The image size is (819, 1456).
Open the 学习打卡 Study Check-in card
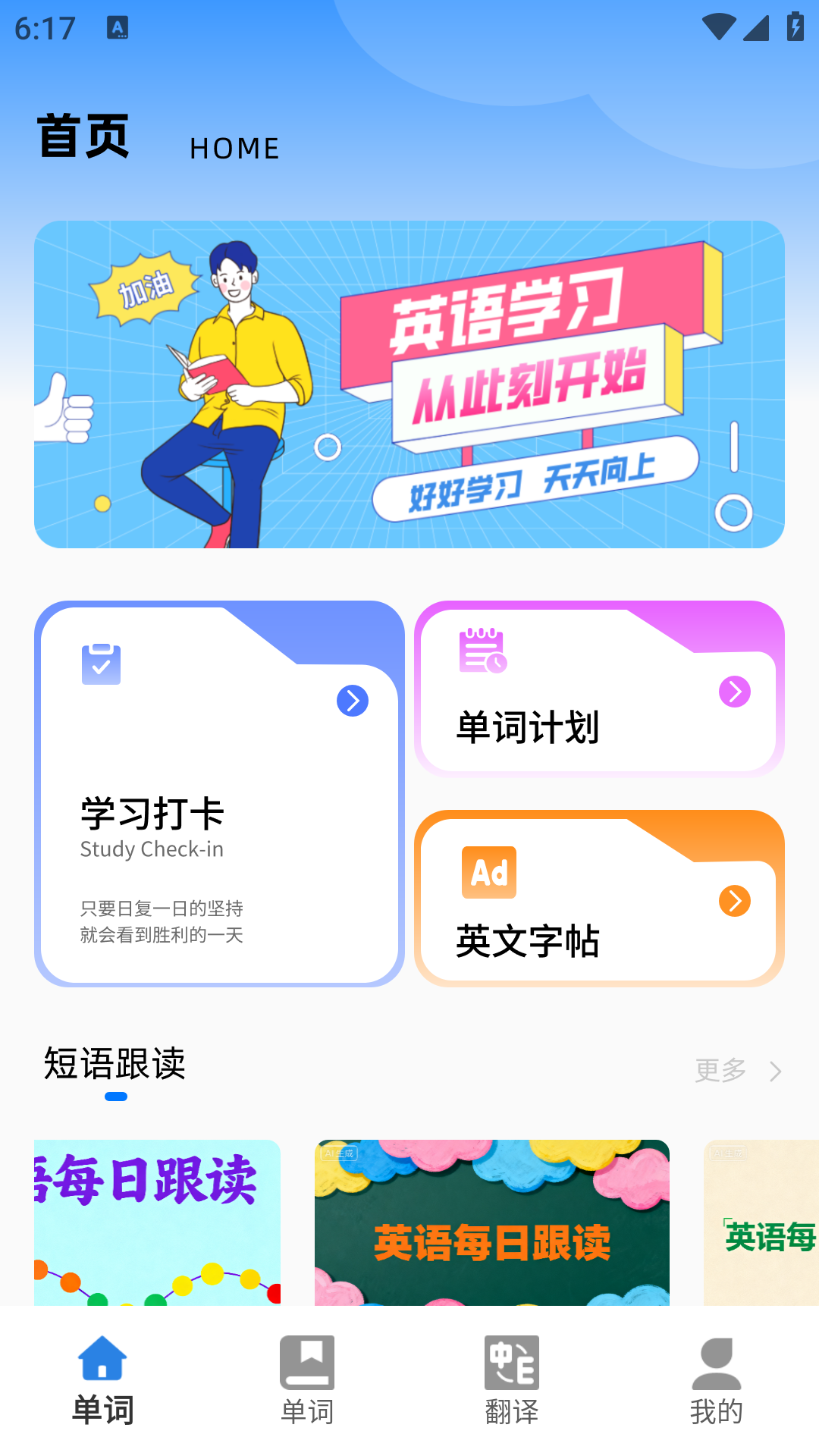point(219,794)
